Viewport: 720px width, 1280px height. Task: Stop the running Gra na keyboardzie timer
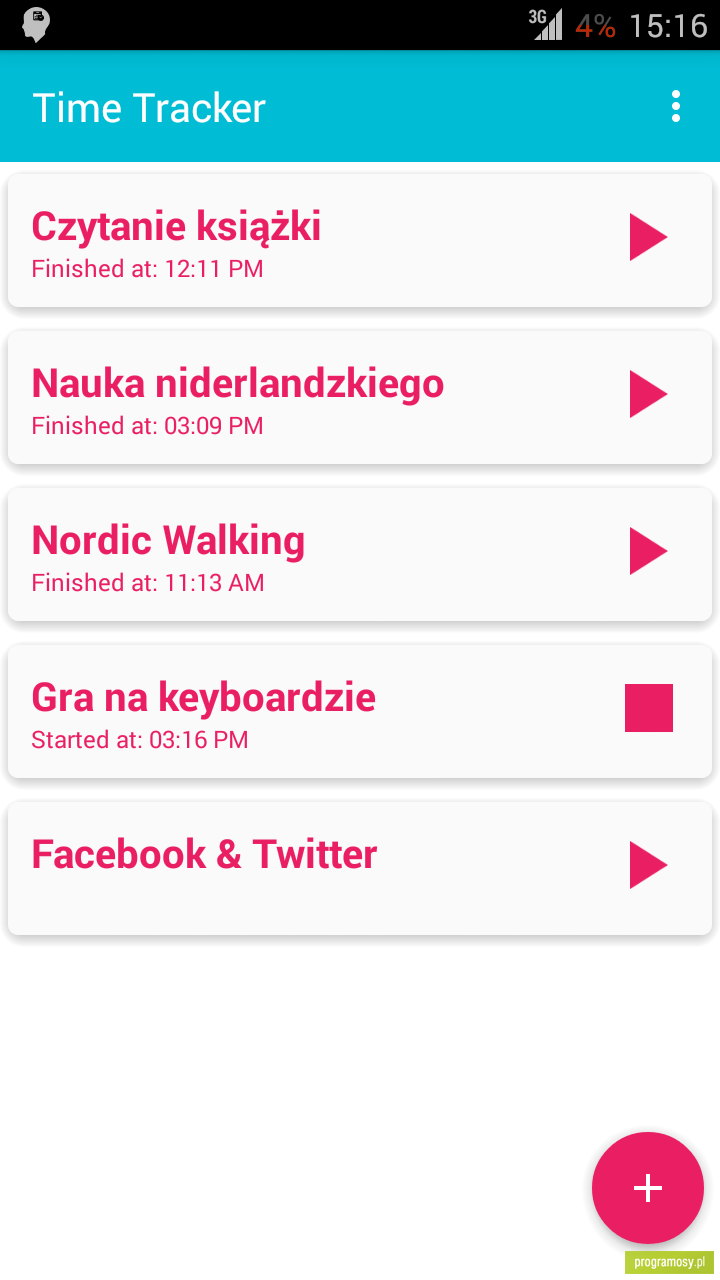click(649, 708)
